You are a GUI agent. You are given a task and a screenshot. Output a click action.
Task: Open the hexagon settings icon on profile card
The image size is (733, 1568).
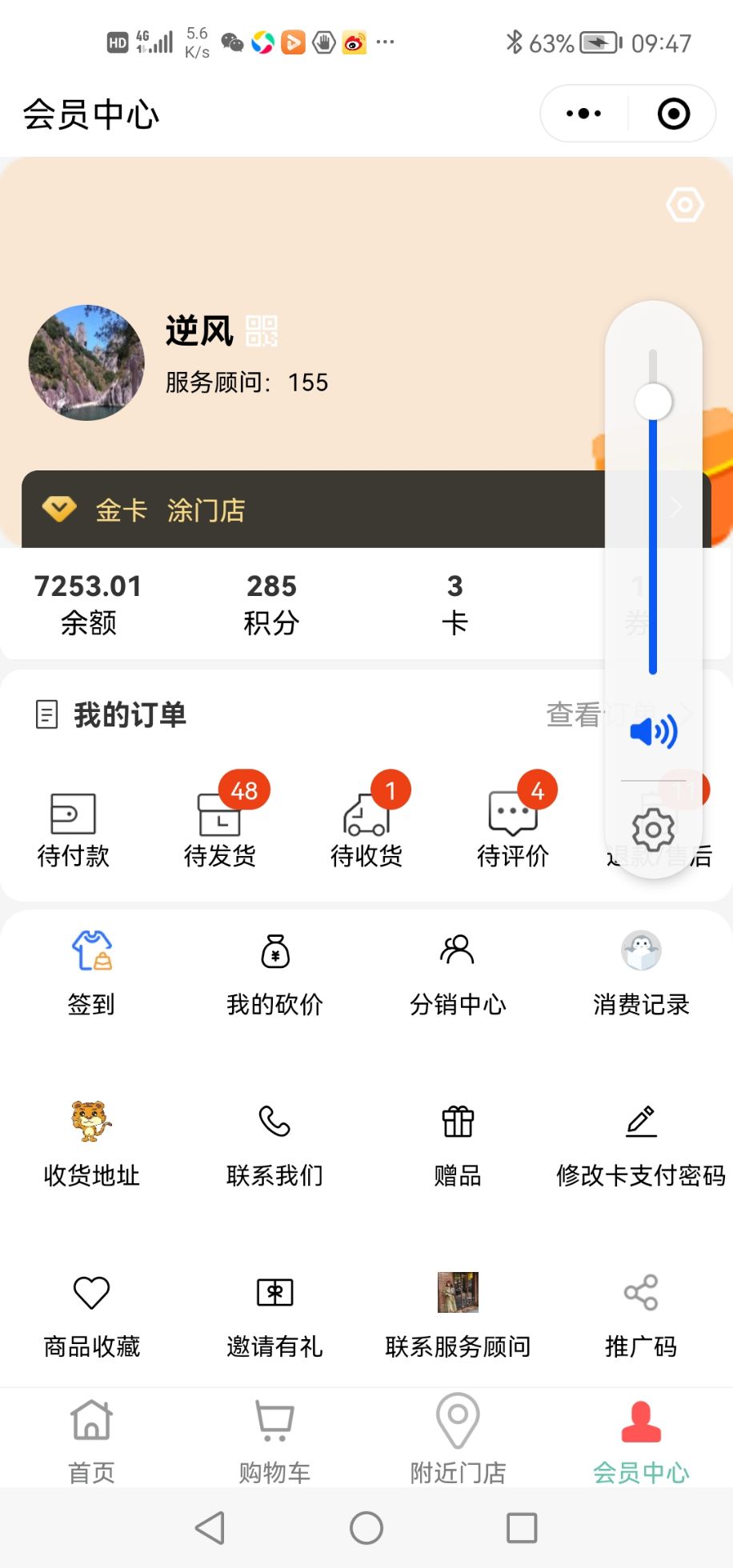click(x=685, y=206)
